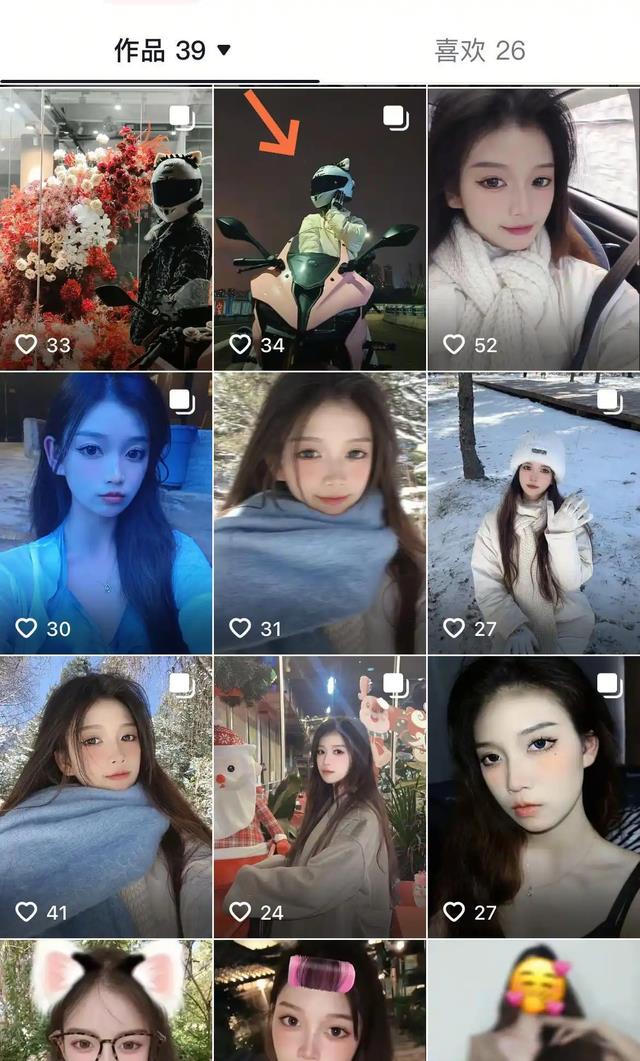Open the flower wall post with 33 likes
Viewport: 640px width, 1061px height.
pos(106,228)
